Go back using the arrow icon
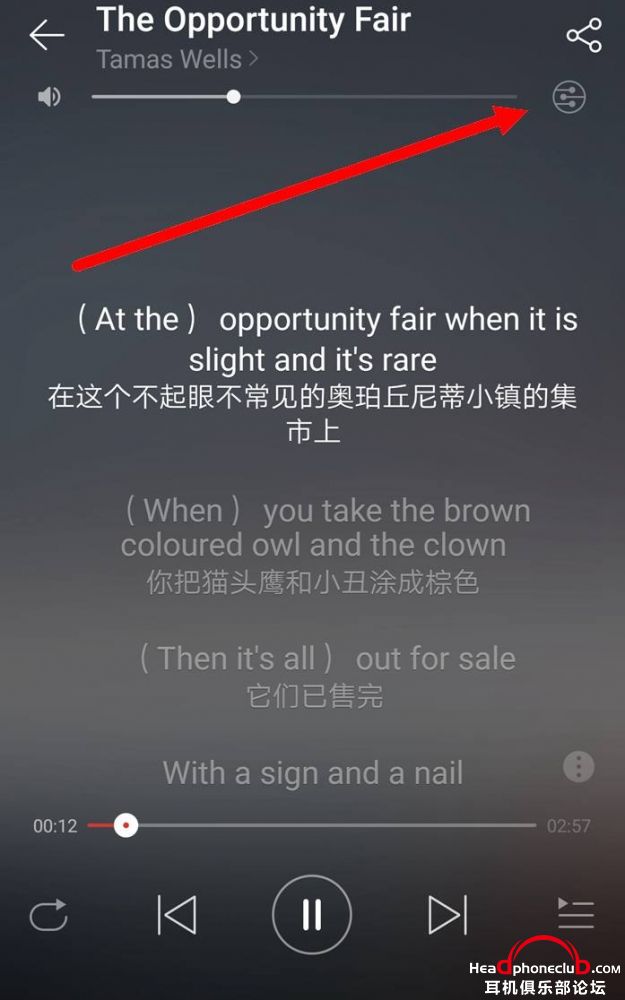This screenshot has height=1000, width=625. [46, 35]
